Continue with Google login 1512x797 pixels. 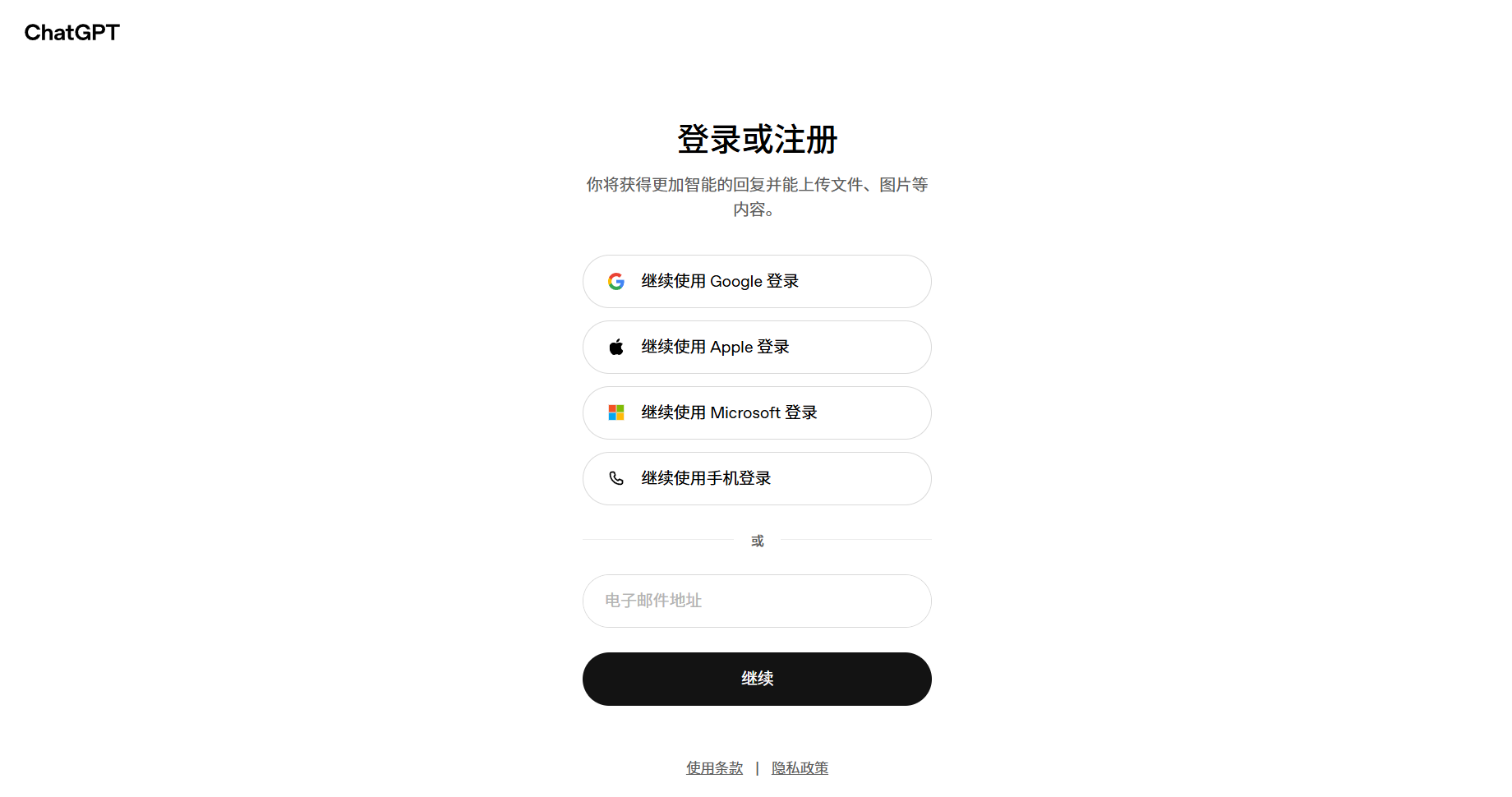756,282
